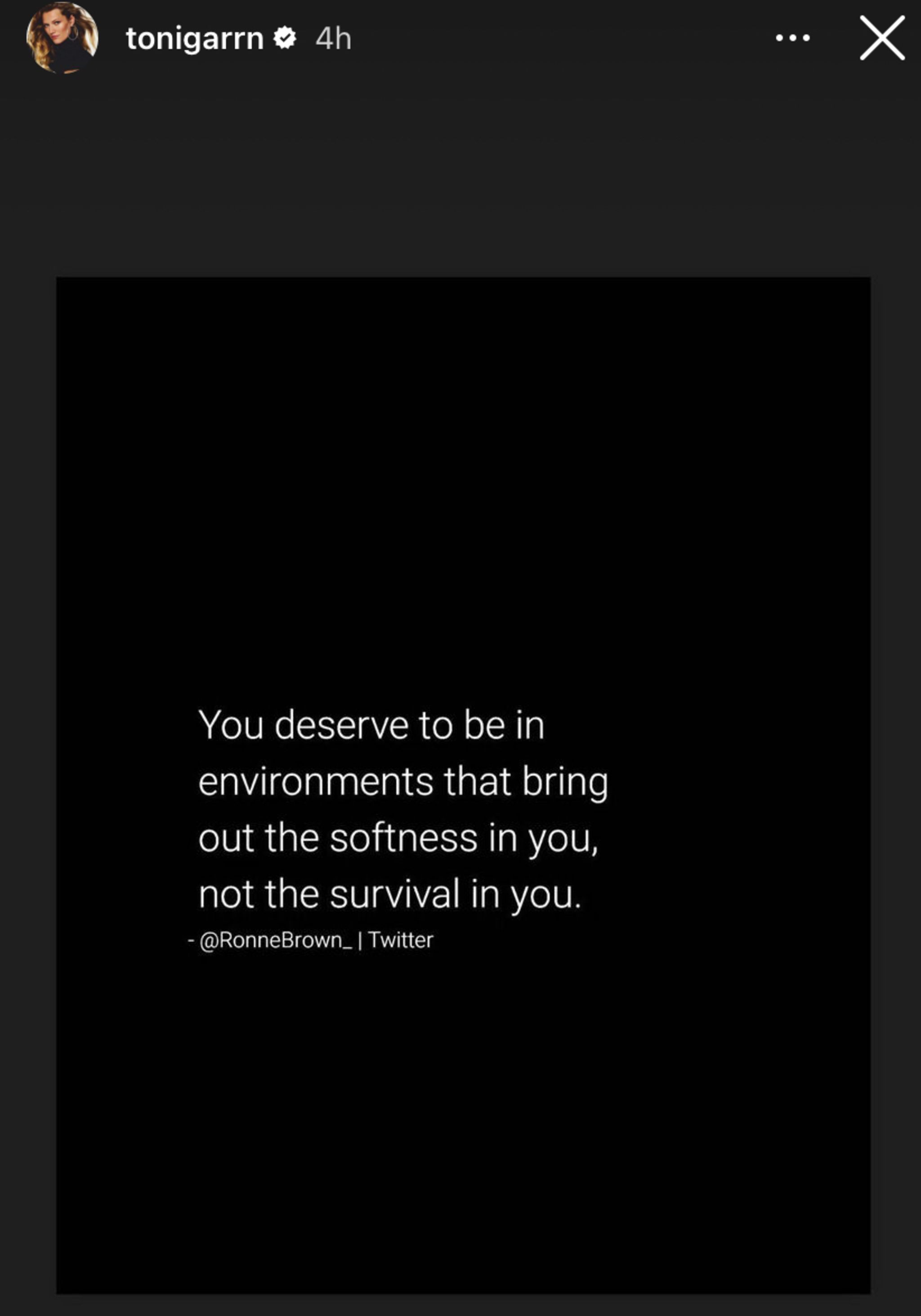This screenshot has height=1316, width=921.
Task: Open the story's three-dot options menu
Action: (x=792, y=38)
